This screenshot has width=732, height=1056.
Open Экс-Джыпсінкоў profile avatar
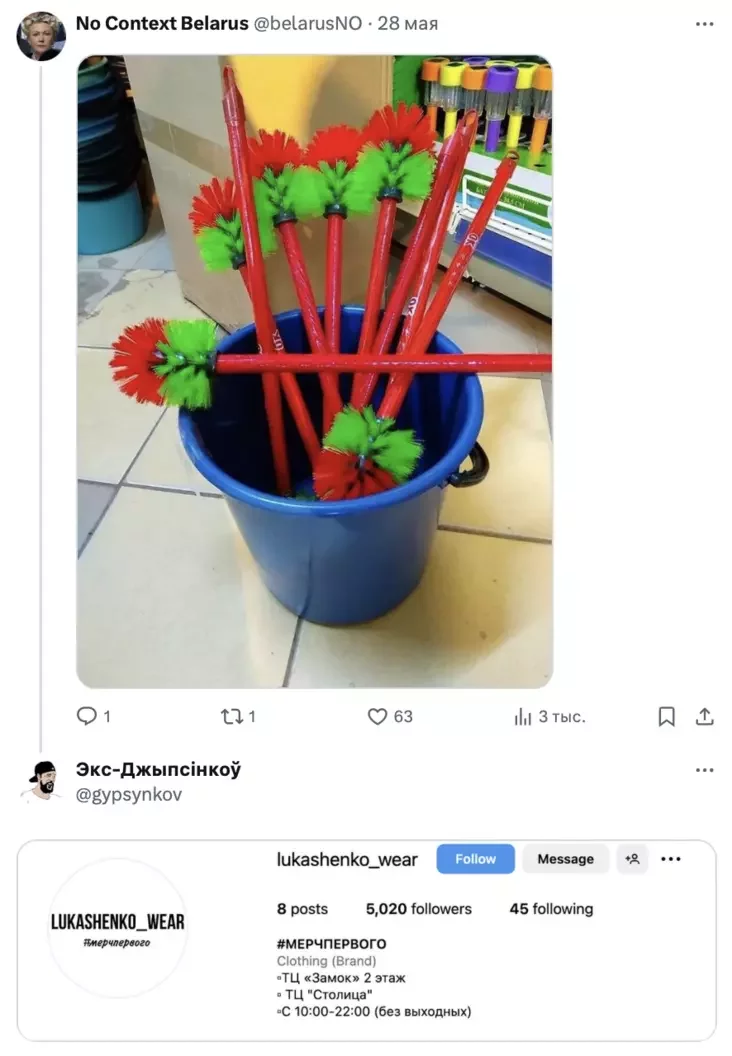pyautogui.click(x=40, y=780)
